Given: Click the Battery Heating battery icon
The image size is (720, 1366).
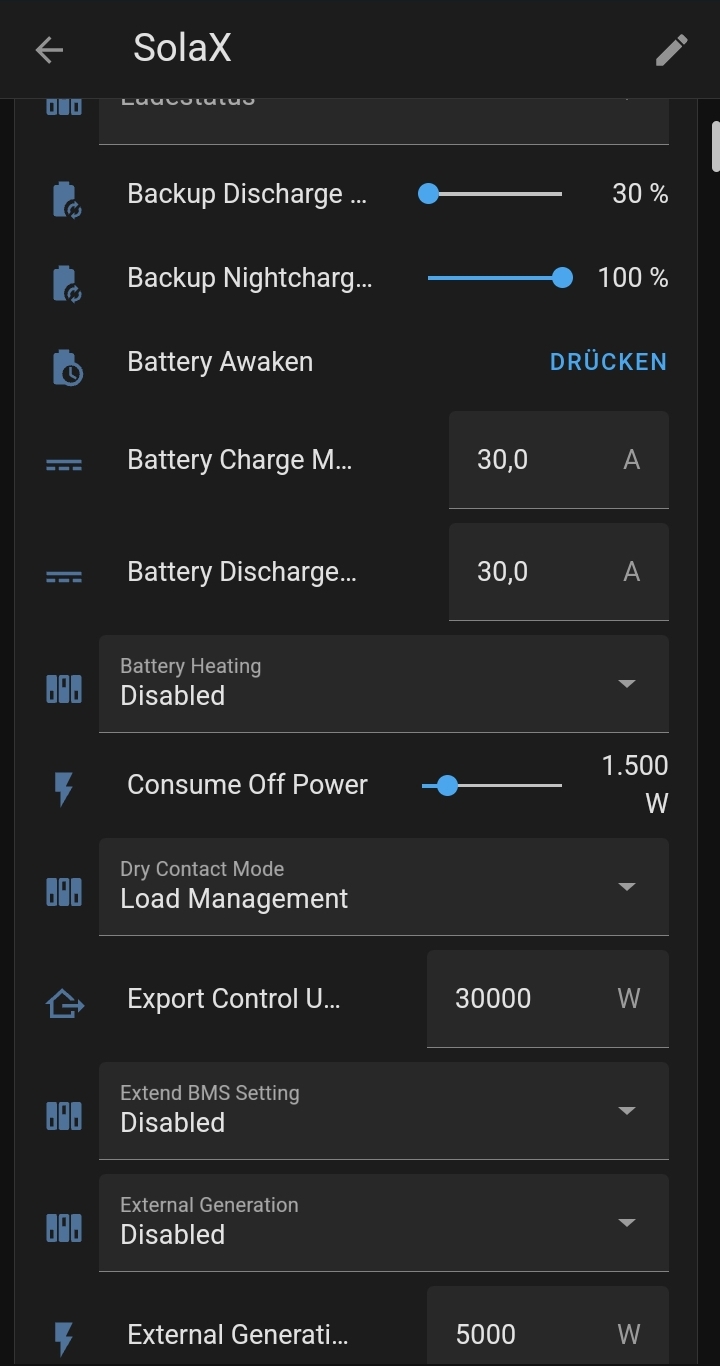Looking at the screenshot, I should [x=63, y=687].
